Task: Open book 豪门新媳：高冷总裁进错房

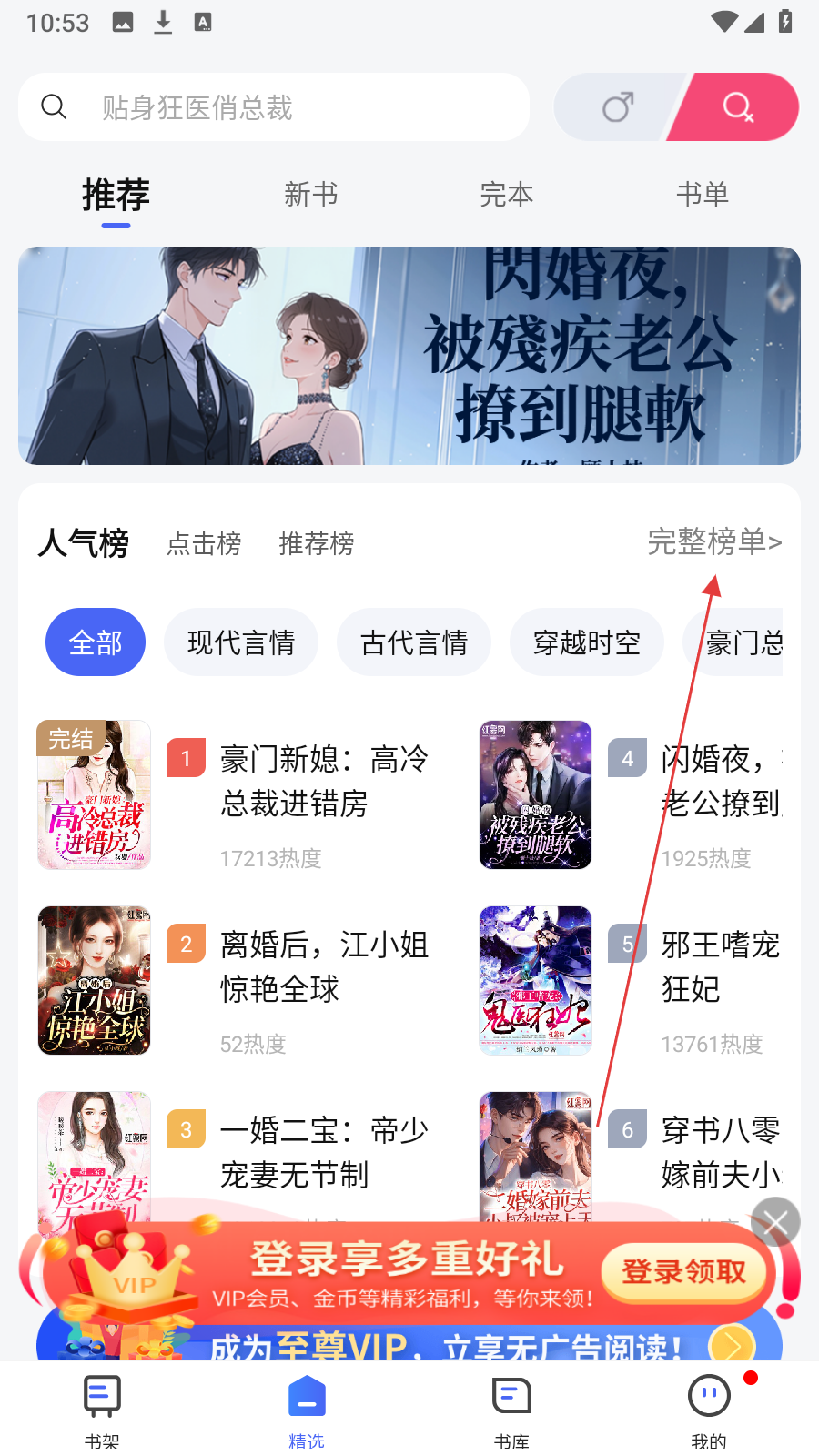Action: pos(323,781)
